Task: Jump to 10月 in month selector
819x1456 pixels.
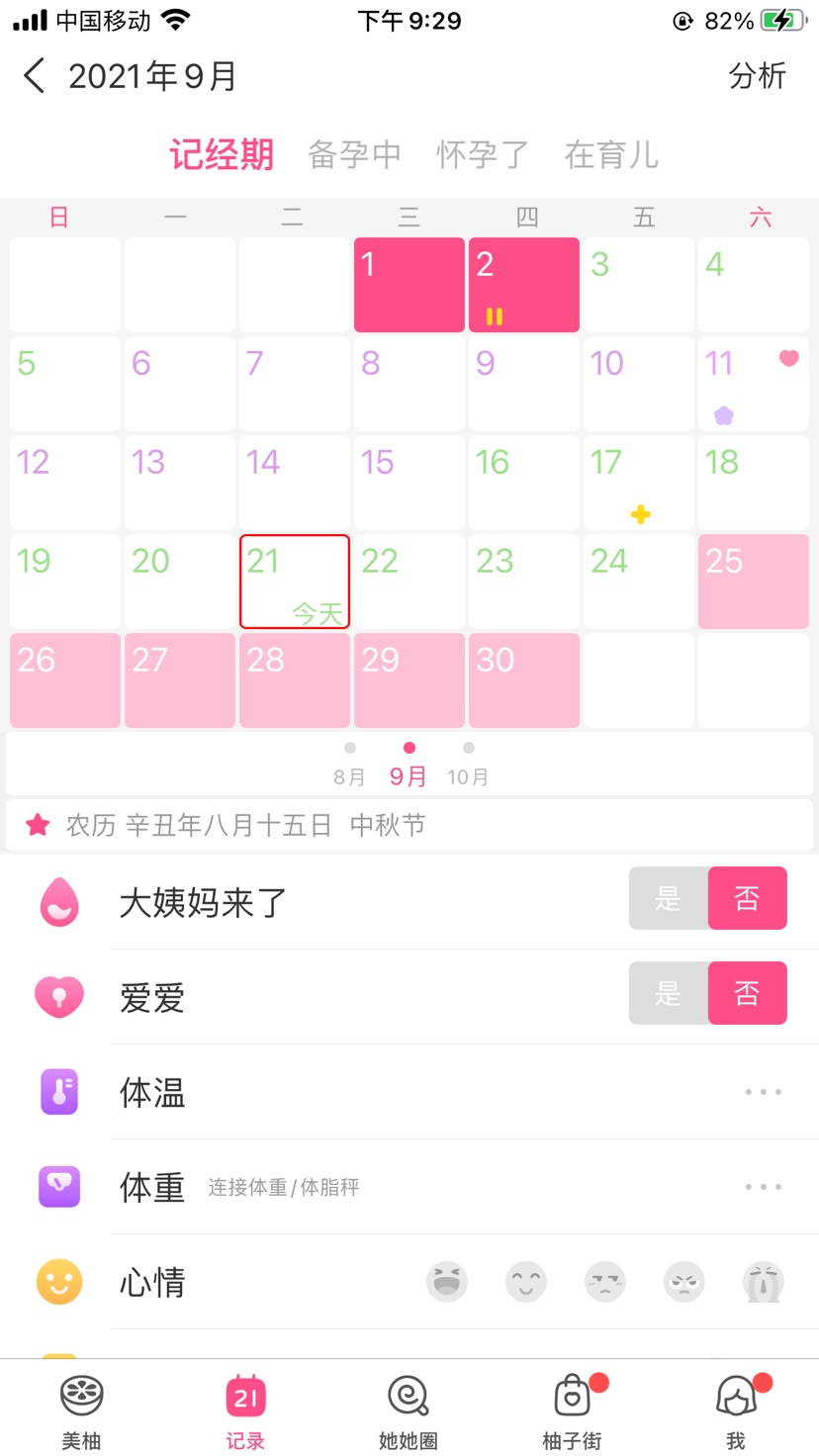Action: (x=468, y=766)
